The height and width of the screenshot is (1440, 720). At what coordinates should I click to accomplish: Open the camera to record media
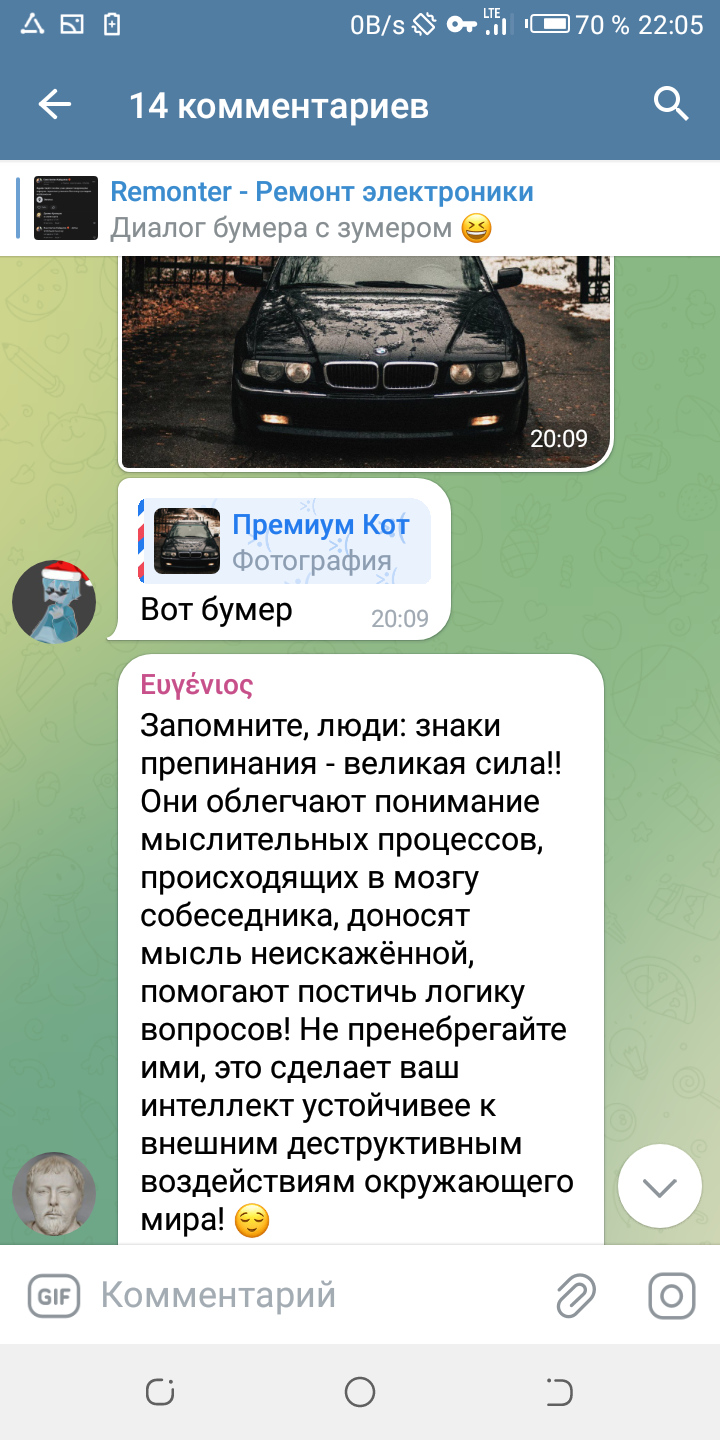(672, 1297)
